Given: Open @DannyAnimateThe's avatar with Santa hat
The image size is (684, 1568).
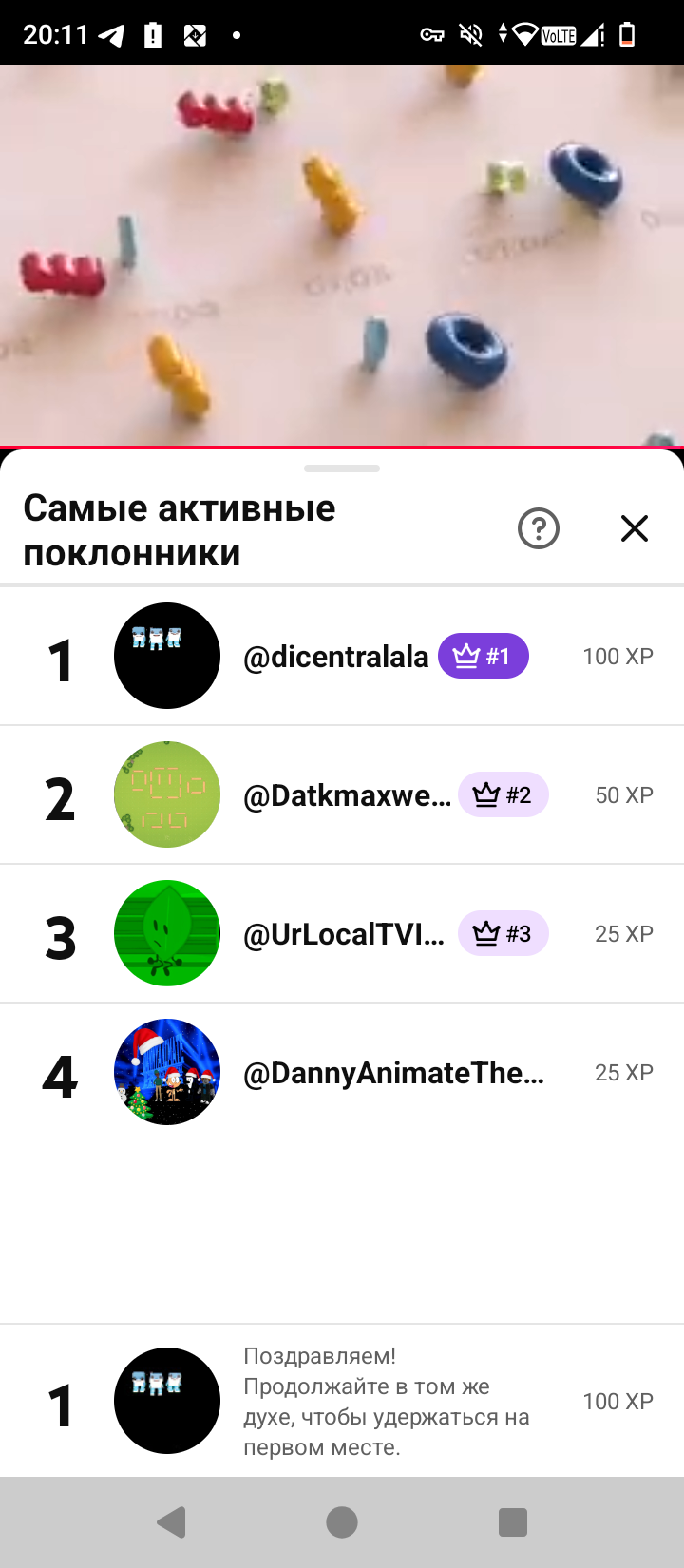Looking at the screenshot, I should point(166,1072).
